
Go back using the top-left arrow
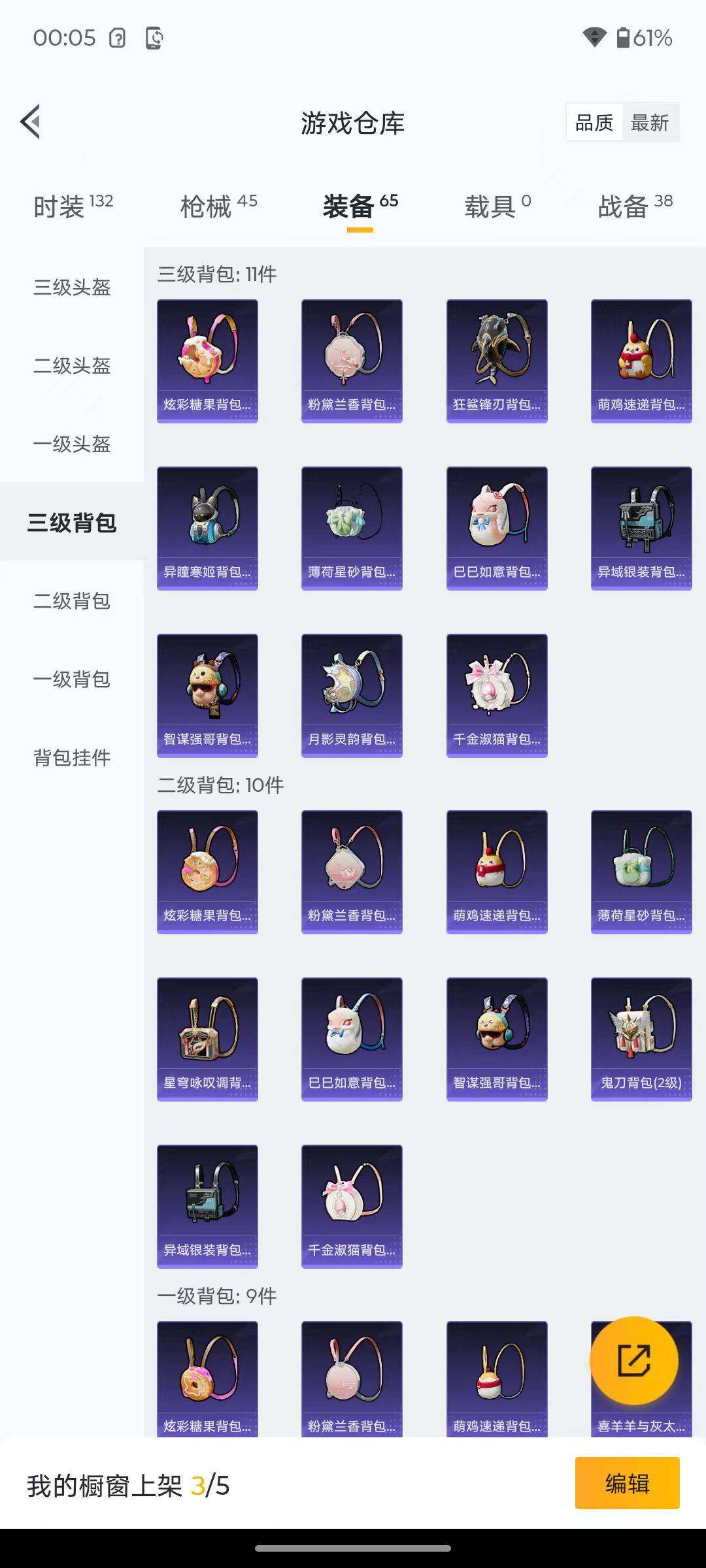30,122
